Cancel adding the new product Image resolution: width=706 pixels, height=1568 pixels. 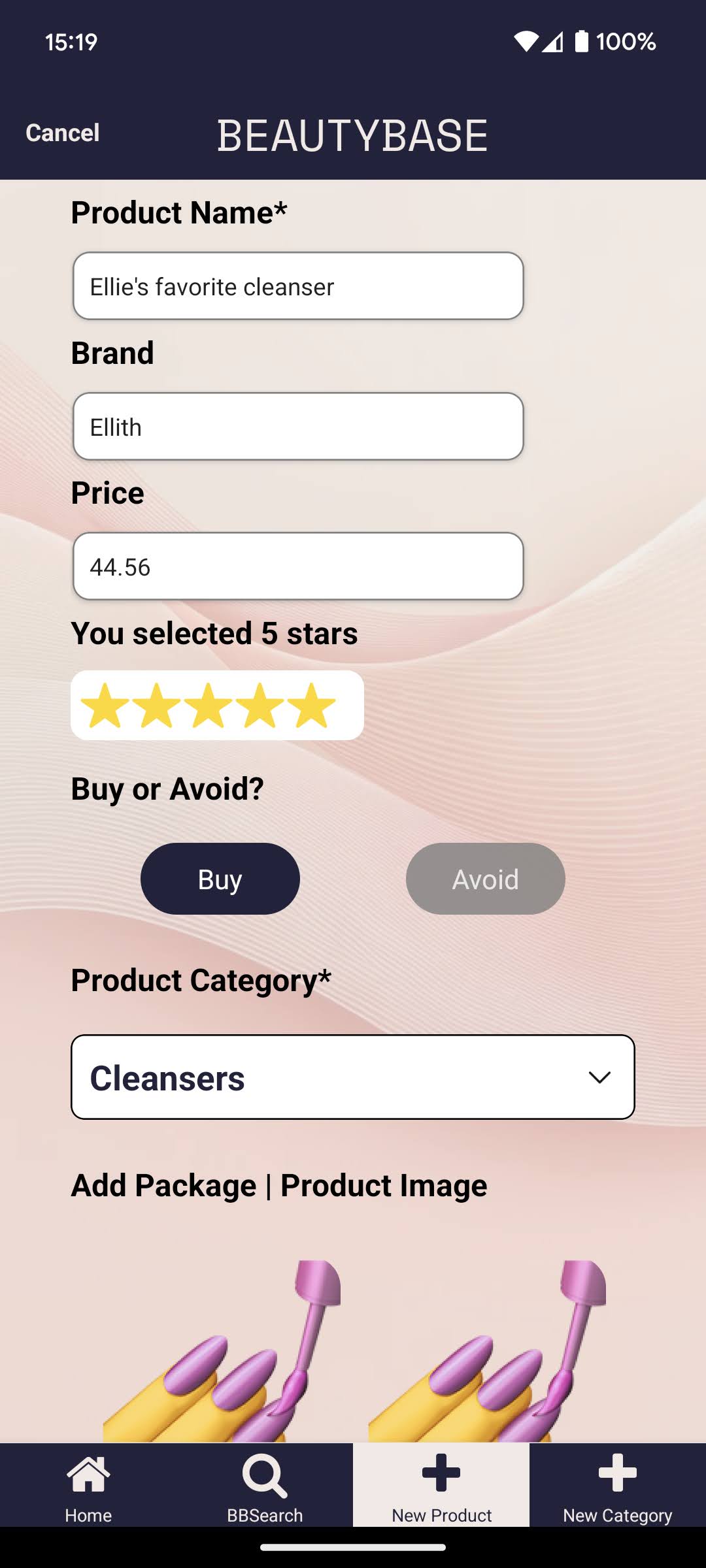(63, 133)
